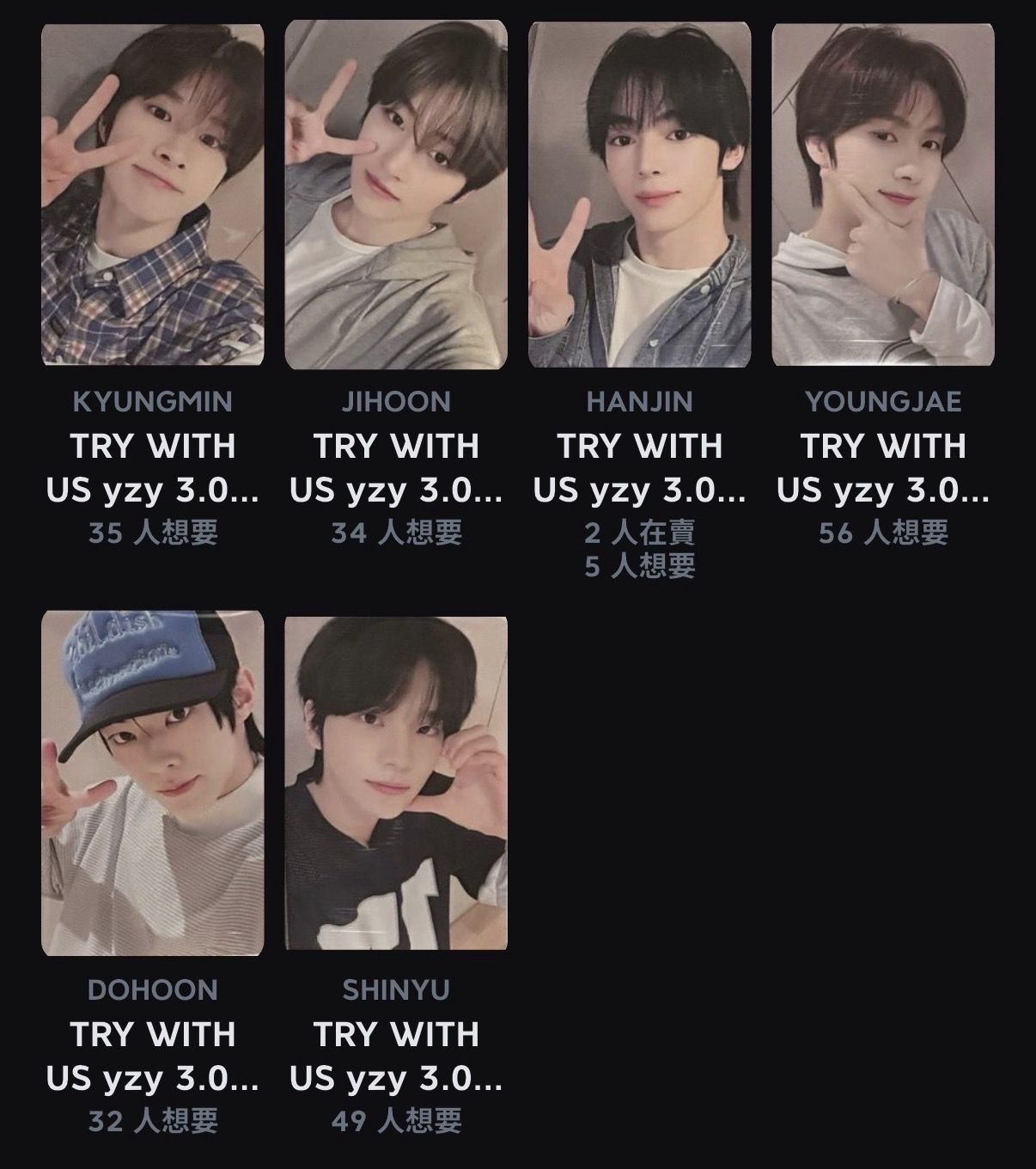The width and height of the screenshot is (1036, 1169).
Task: Open the KYUNGMIN photocard listing
Action: (x=153, y=195)
